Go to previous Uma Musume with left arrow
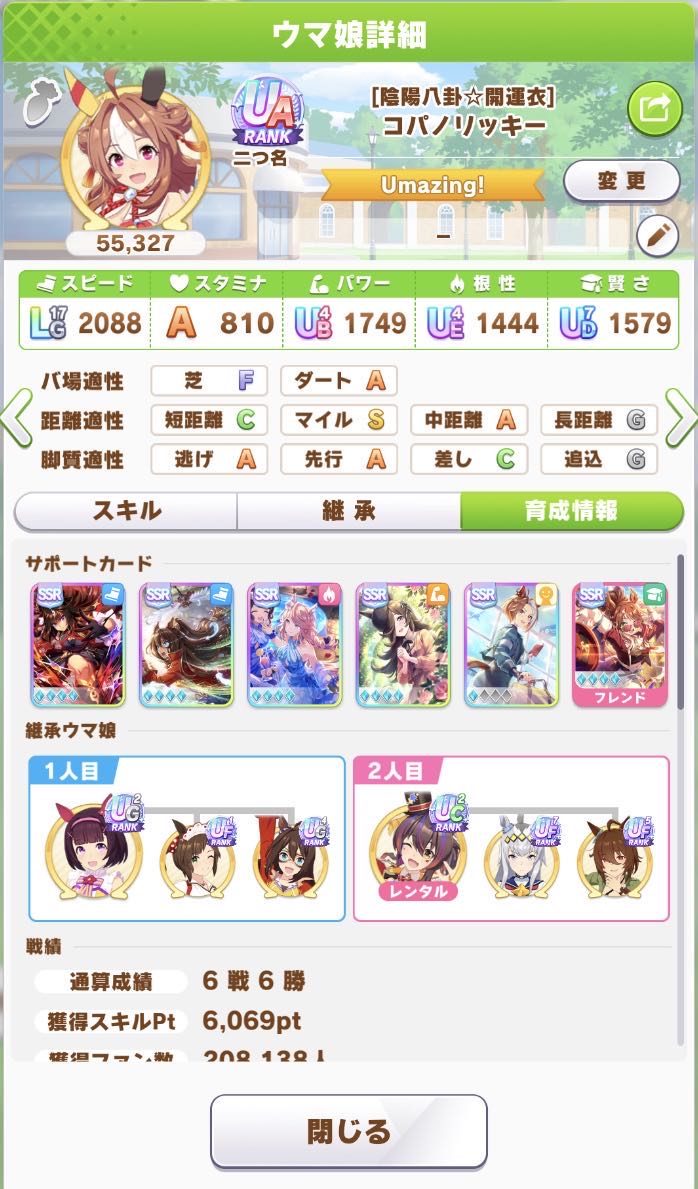698x1189 pixels. tap(14, 420)
